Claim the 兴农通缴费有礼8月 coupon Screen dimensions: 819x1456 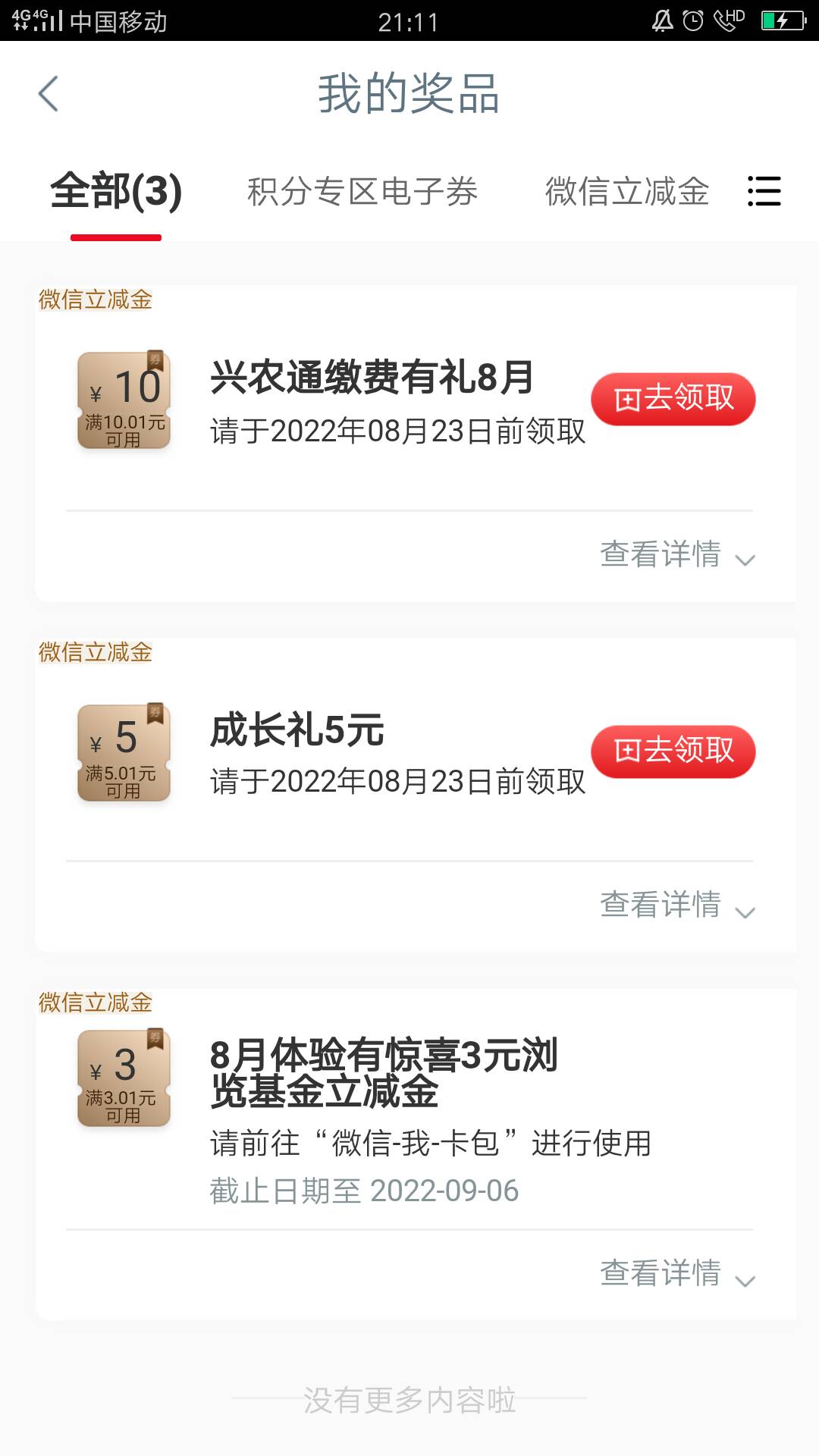tap(673, 399)
